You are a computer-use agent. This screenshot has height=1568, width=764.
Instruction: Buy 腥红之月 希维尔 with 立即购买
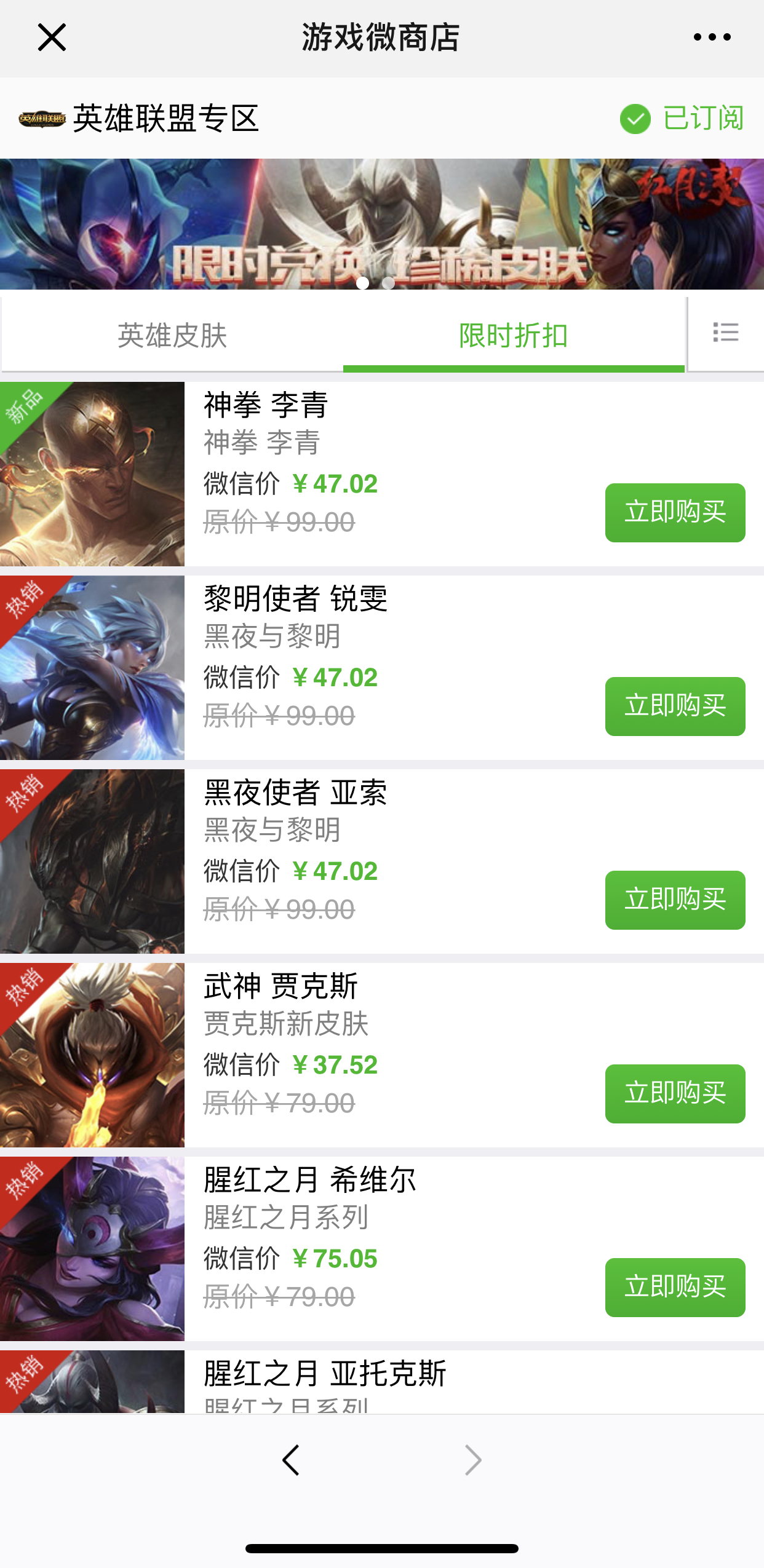tap(675, 1287)
